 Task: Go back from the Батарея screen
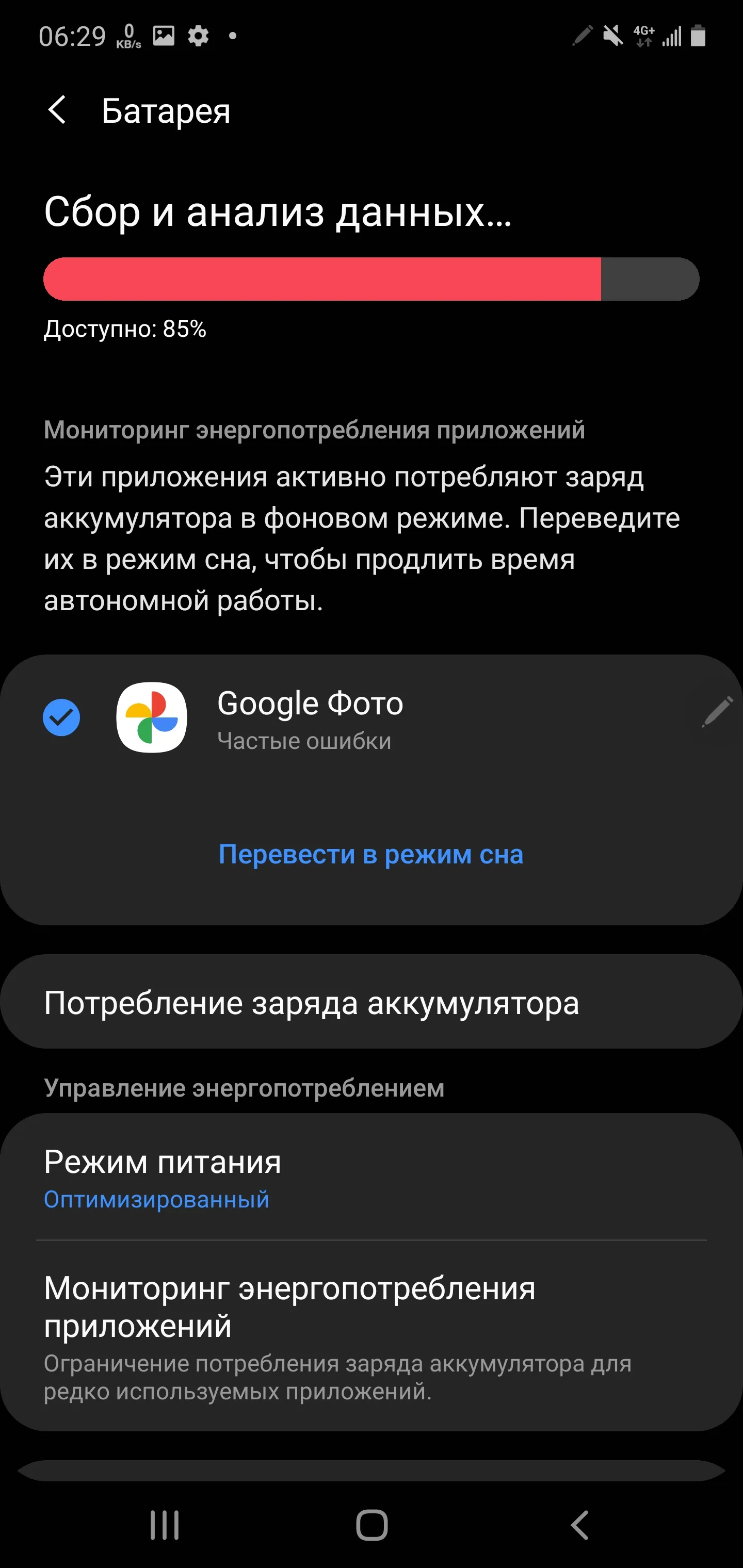(x=57, y=110)
